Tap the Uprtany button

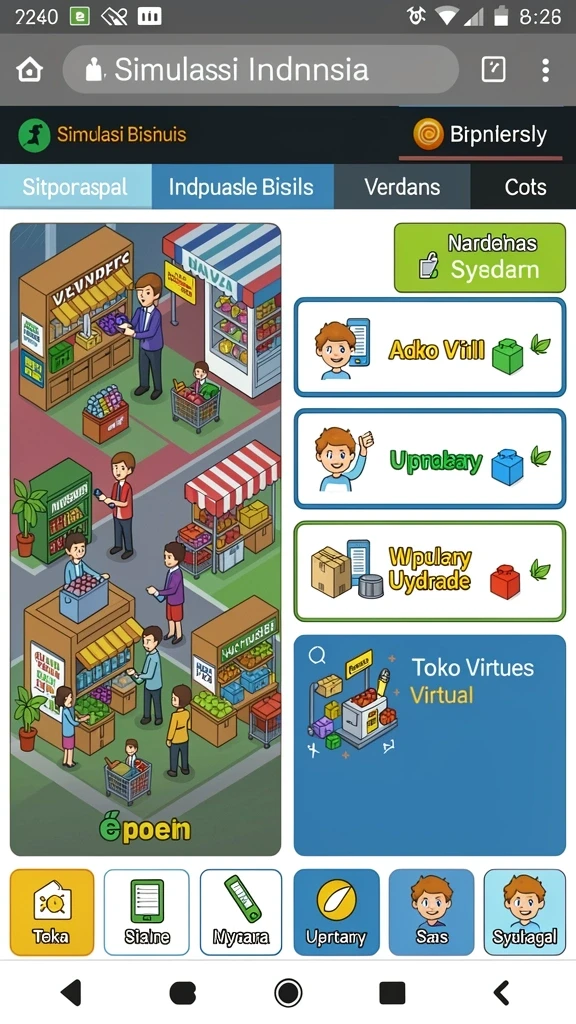point(336,912)
